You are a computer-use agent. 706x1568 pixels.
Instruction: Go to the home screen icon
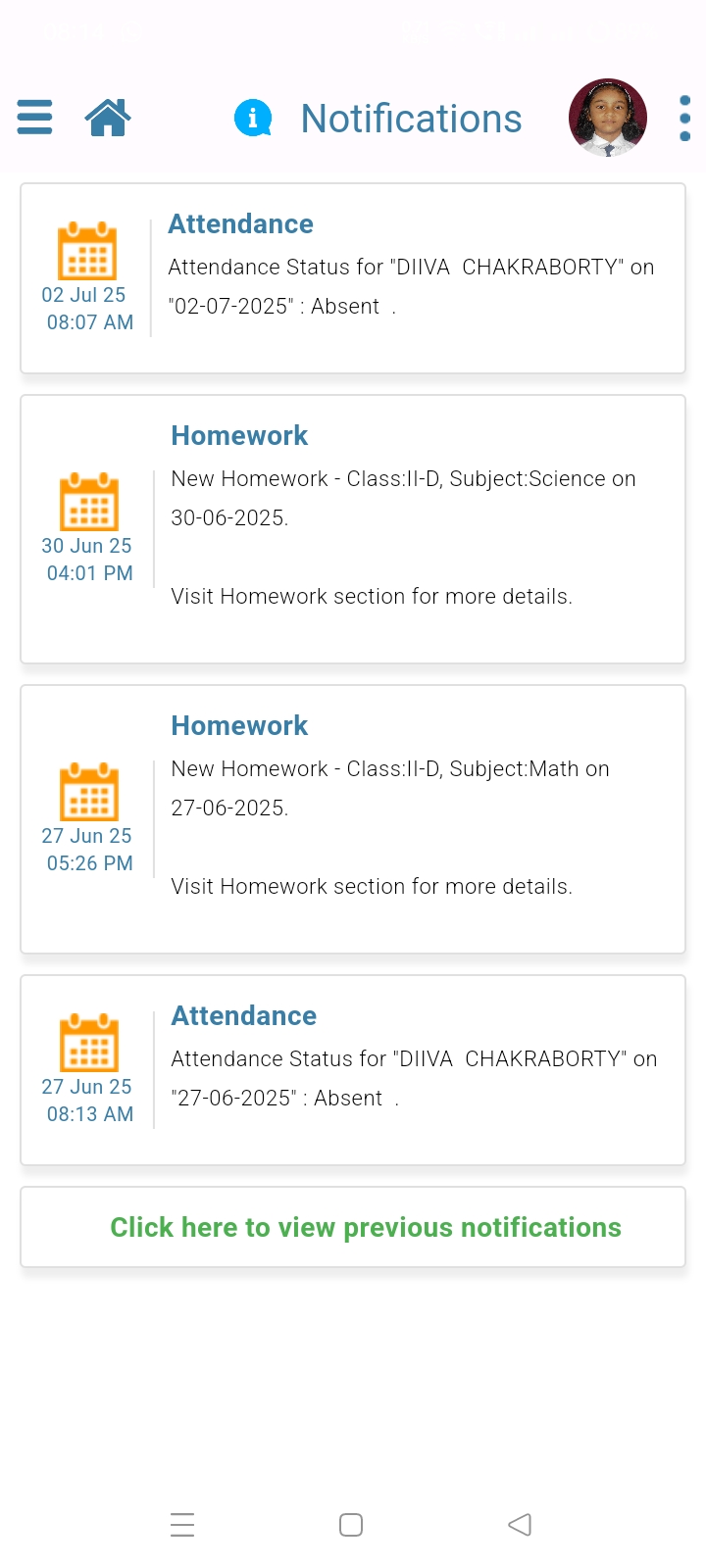pos(108,118)
